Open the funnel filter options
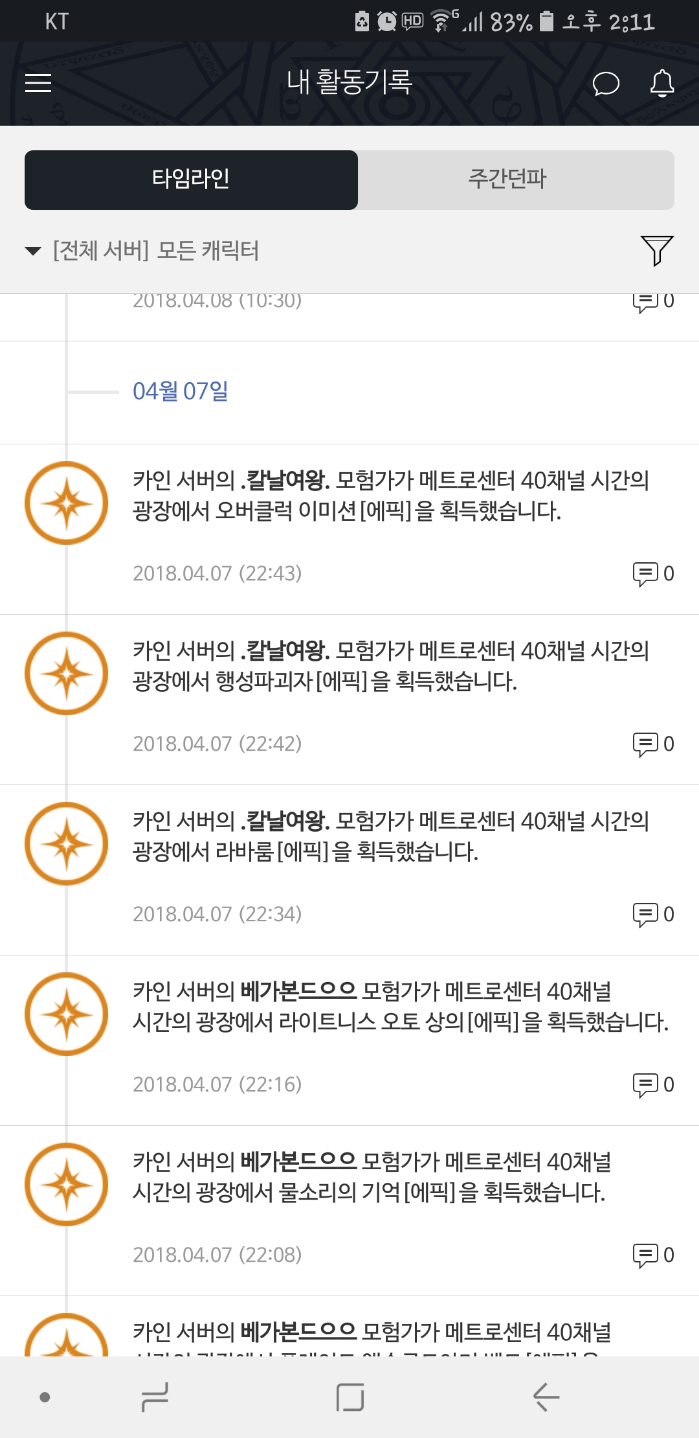The height and width of the screenshot is (1438, 699). point(657,251)
